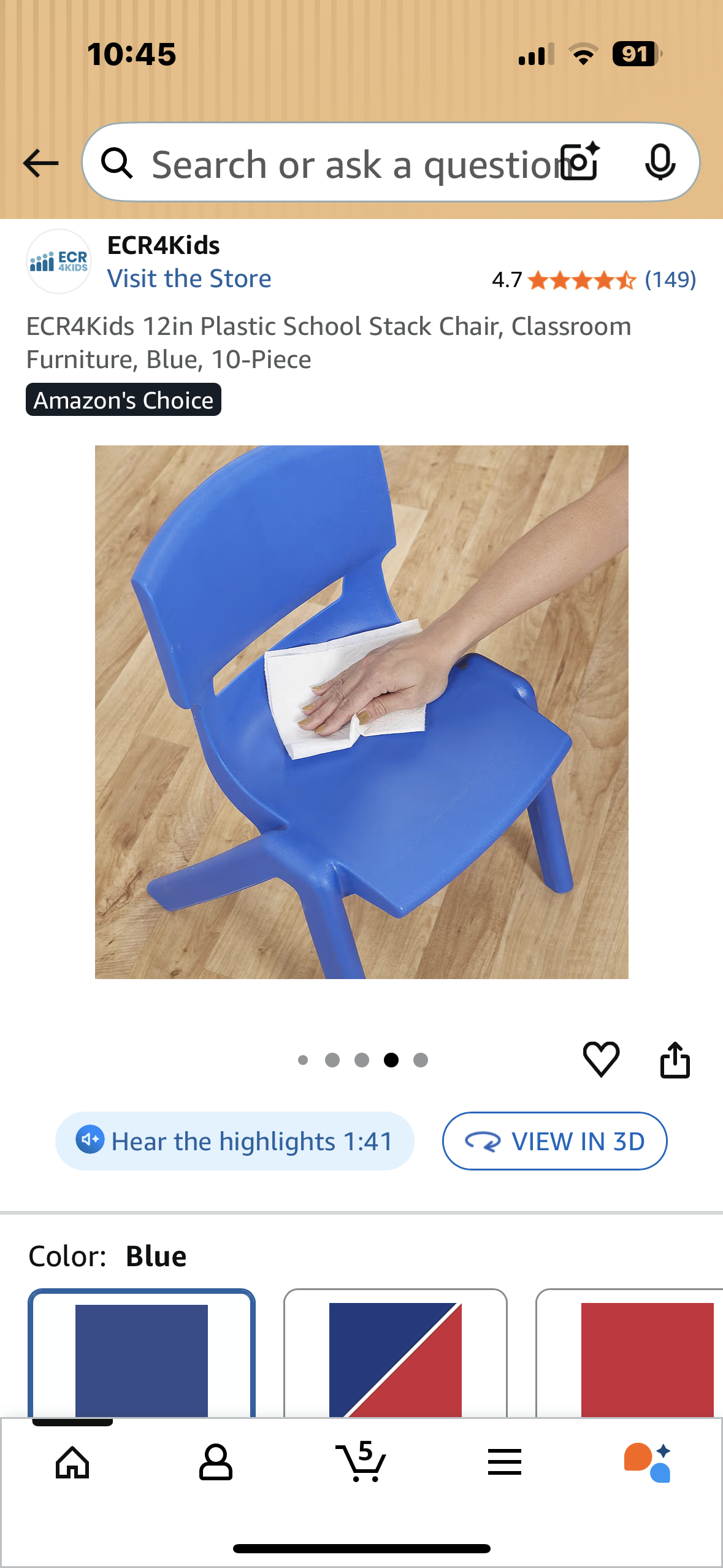The height and width of the screenshot is (1568, 723).
Task: Add the chair to your wish list
Action: [x=602, y=1061]
